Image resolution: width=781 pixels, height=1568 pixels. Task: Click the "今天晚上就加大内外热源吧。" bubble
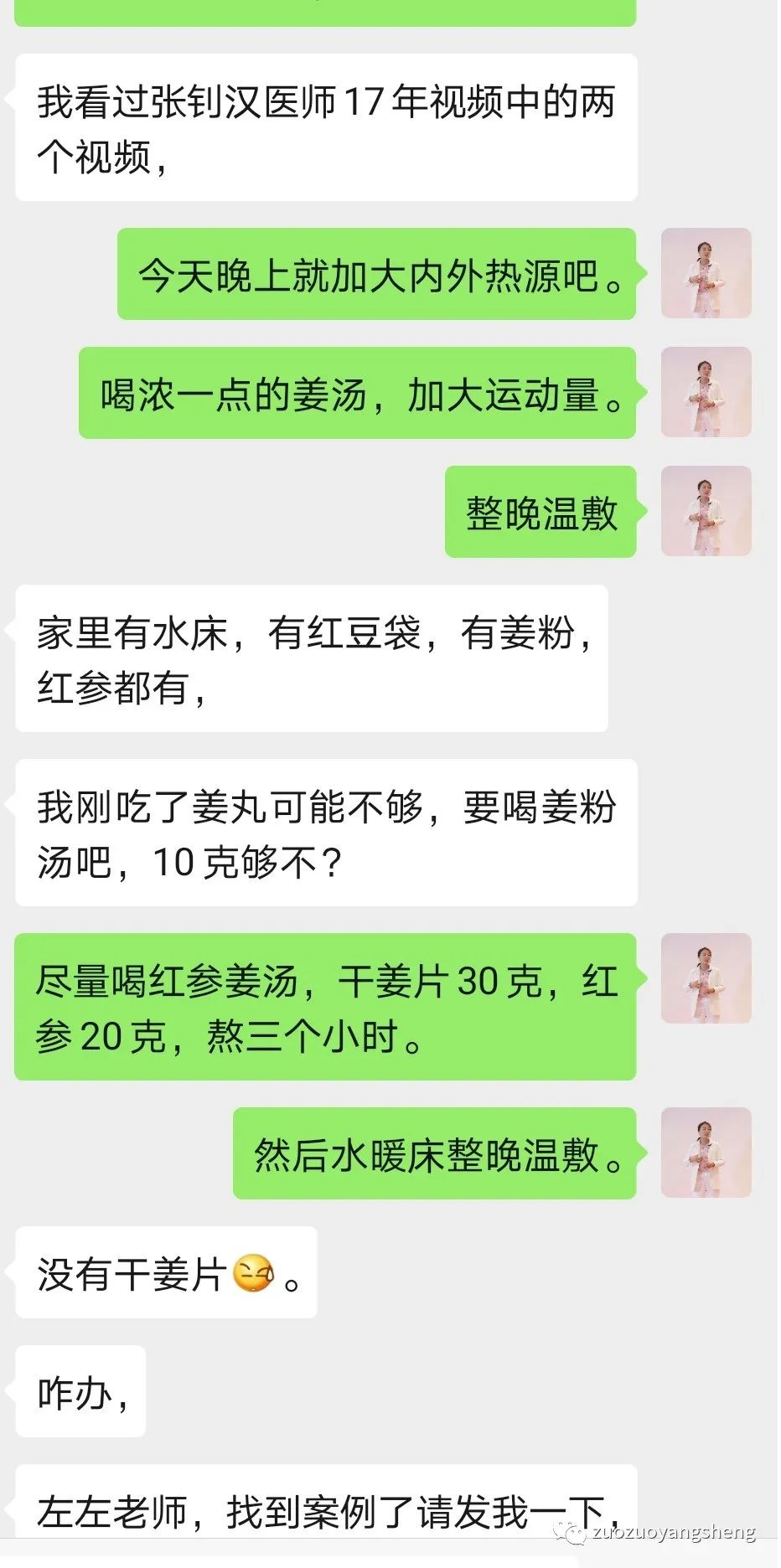(x=375, y=276)
